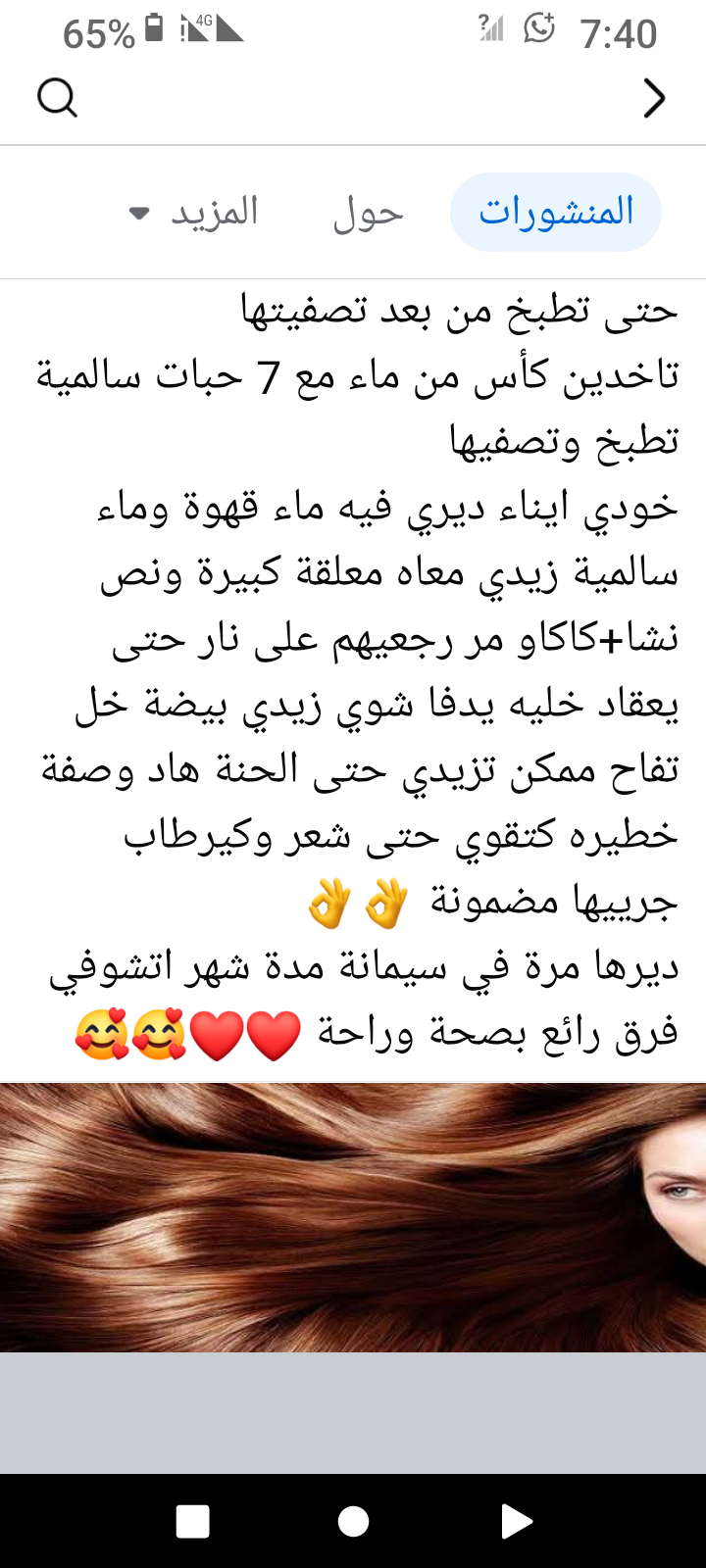Open recent apps from navigation bar
Screen dimensions: 706x1568
(x=193, y=1521)
